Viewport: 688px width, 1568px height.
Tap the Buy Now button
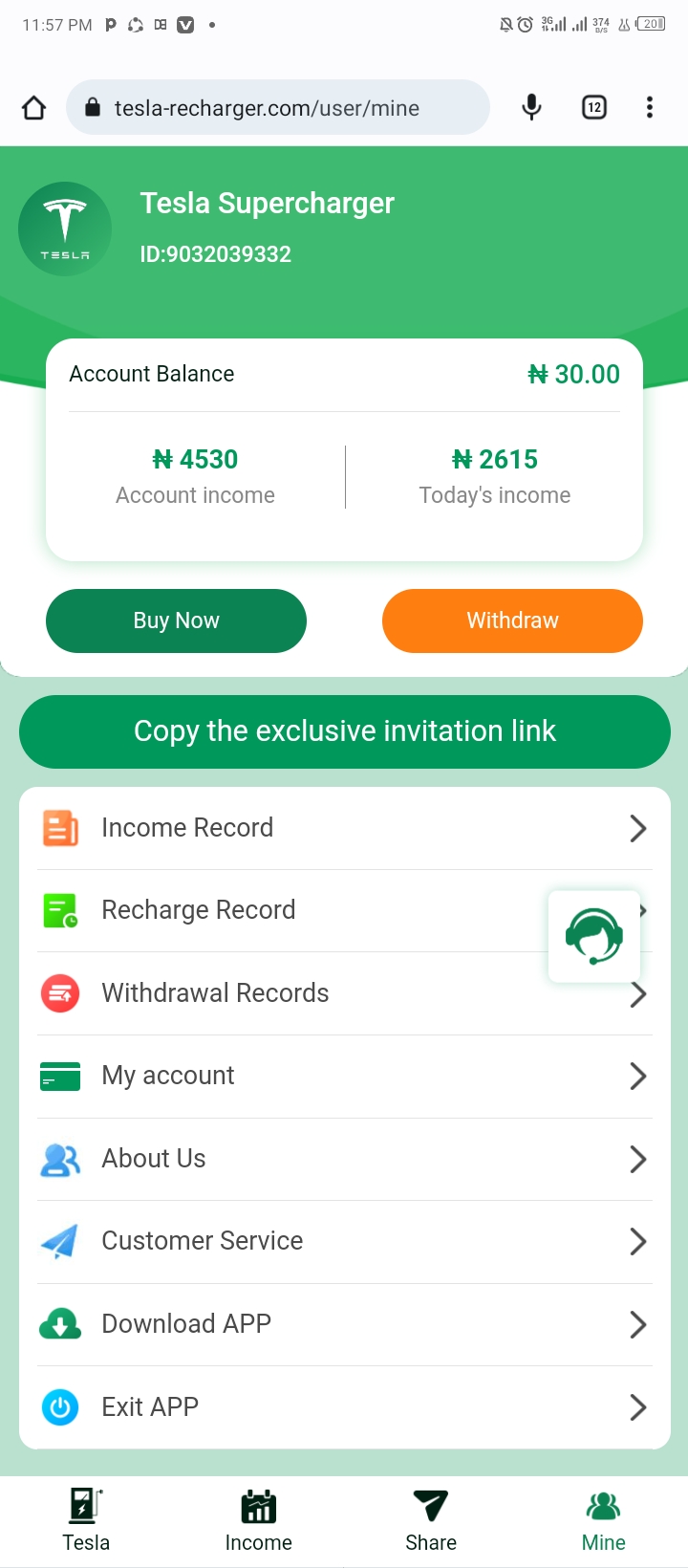[176, 621]
